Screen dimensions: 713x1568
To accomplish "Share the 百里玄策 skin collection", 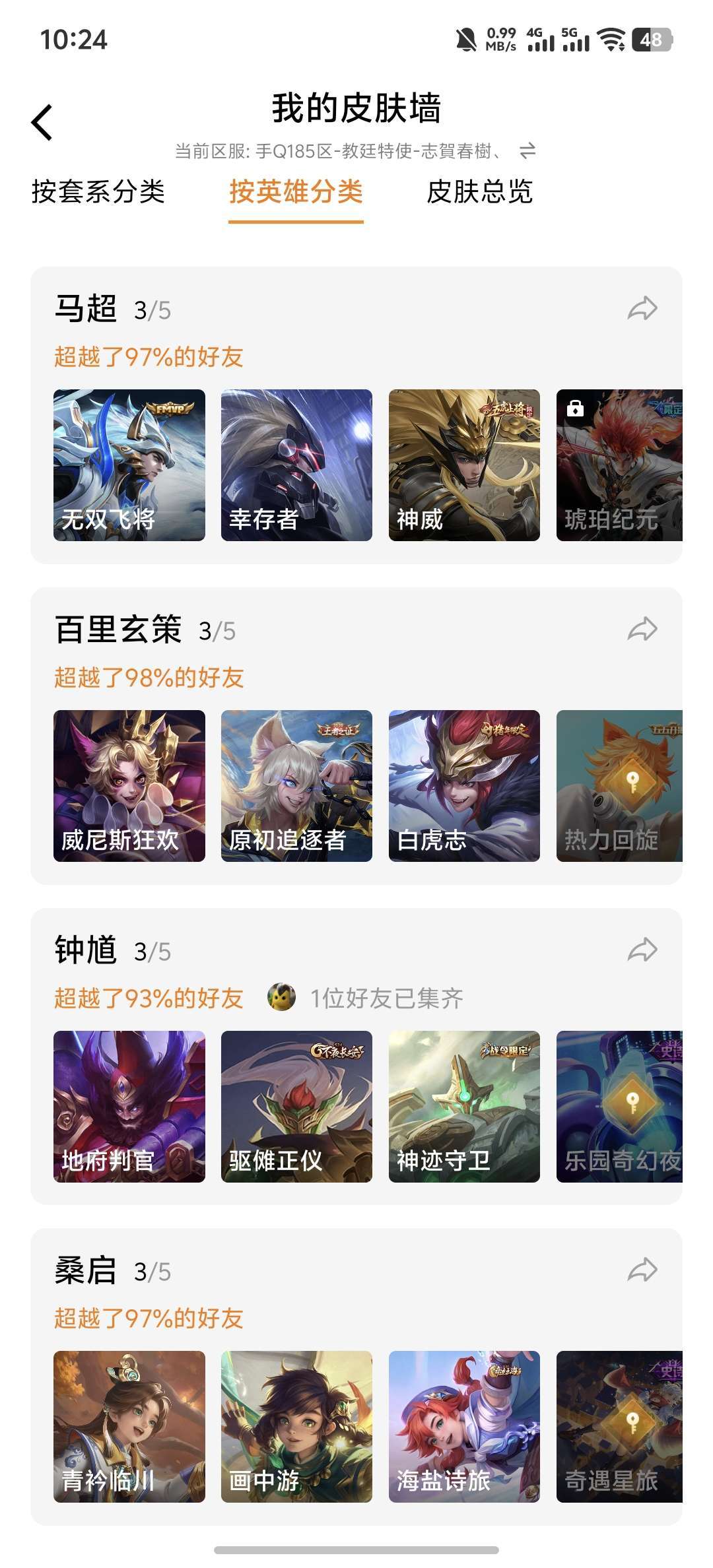I will point(642,630).
